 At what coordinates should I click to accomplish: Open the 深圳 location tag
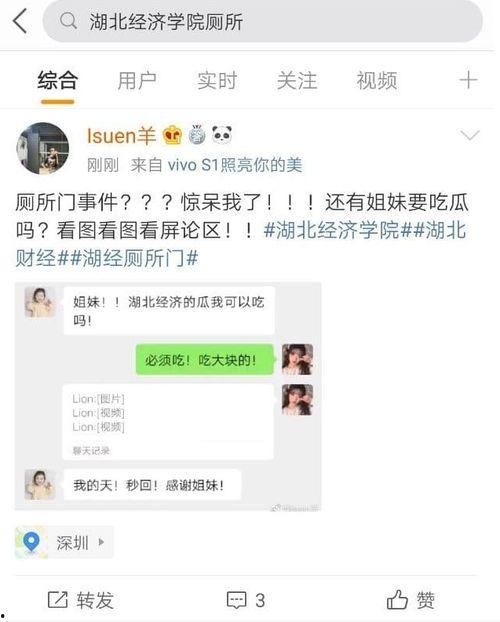[x=64, y=542]
